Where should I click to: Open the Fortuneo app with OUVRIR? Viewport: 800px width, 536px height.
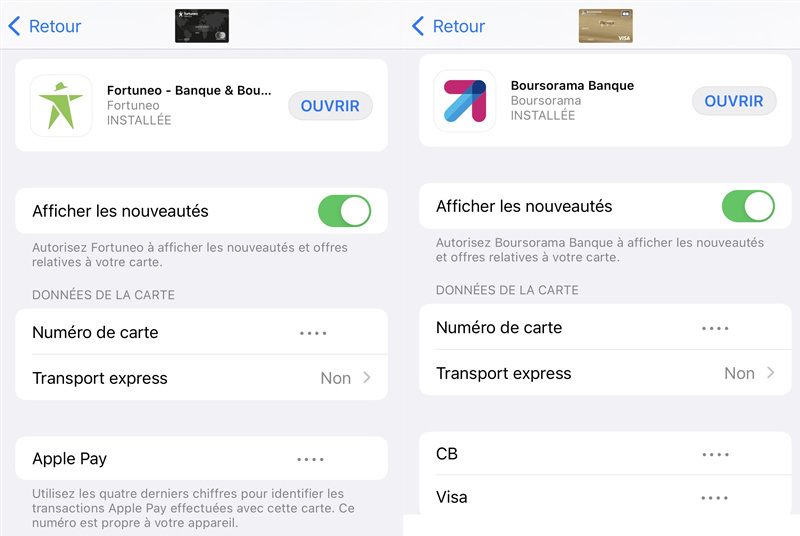[330, 105]
